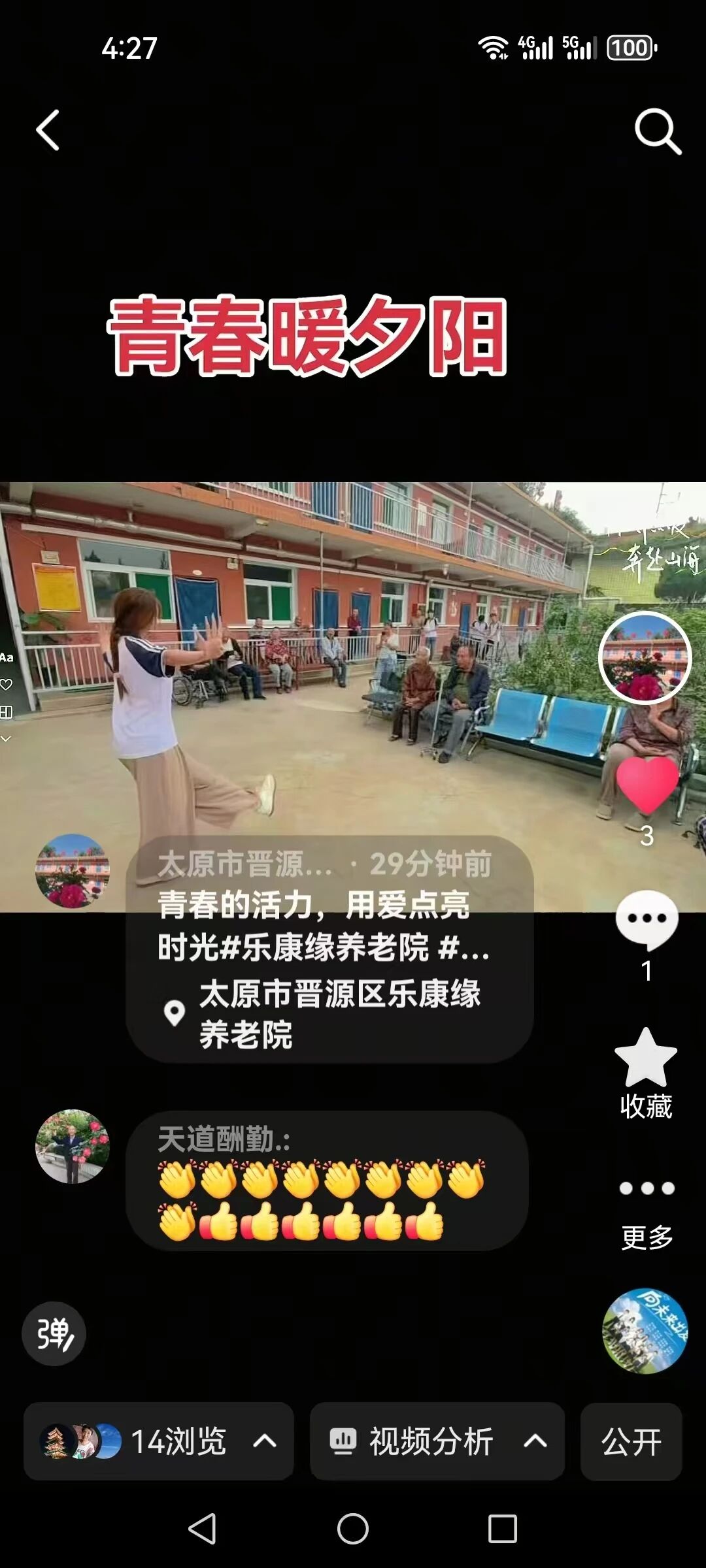Open 天道酬勤's profile avatar

pos(73,1146)
